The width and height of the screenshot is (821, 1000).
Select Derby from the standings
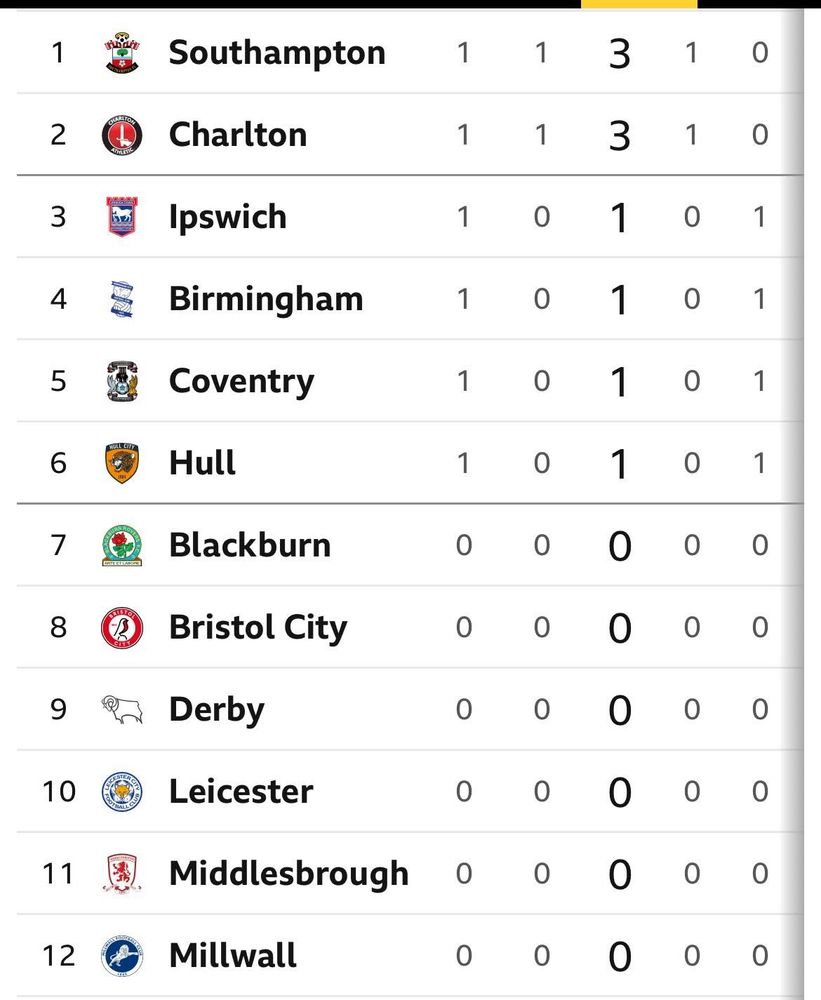[216, 708]
